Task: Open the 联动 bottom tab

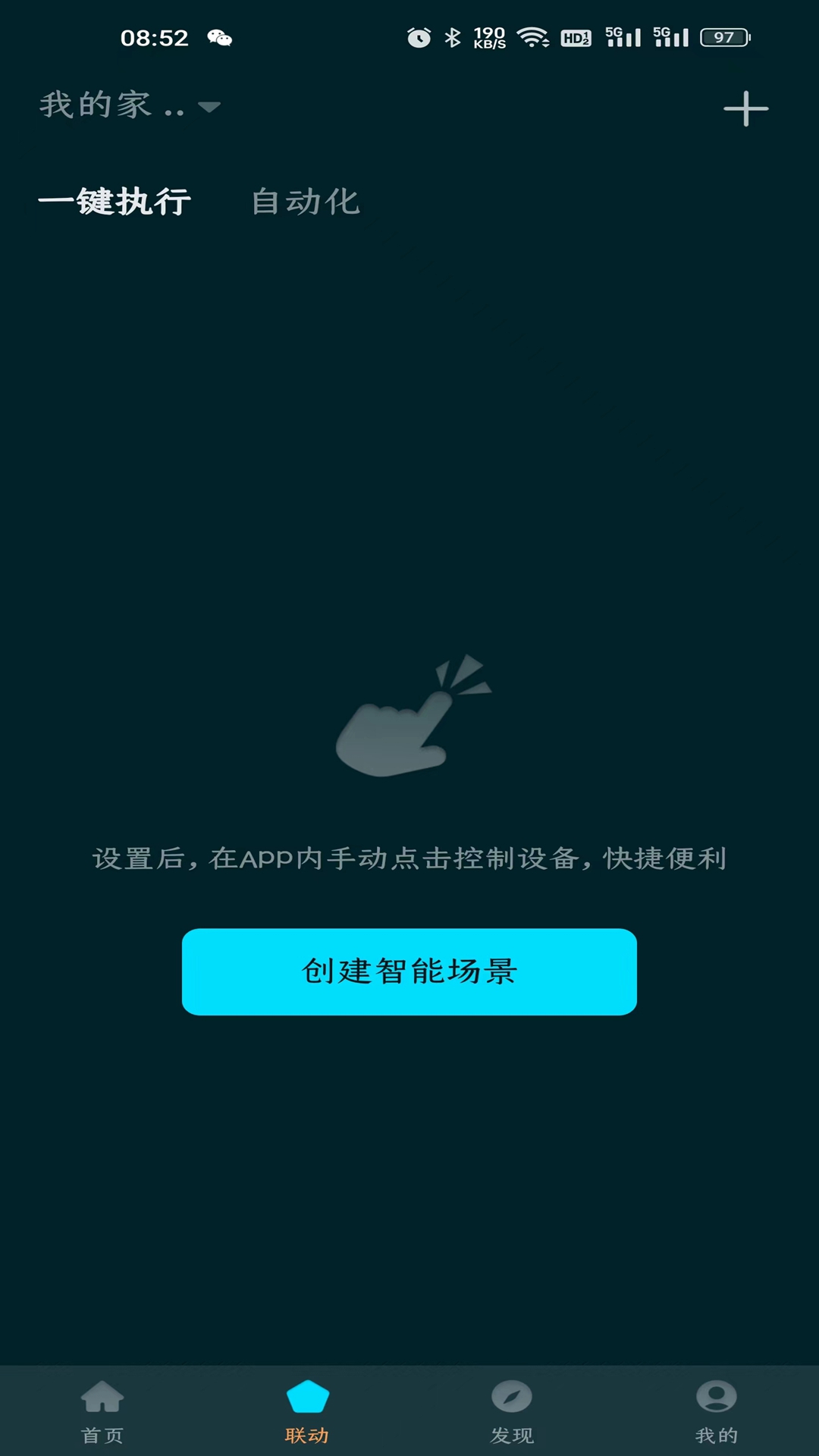Action: tap(307, 1412)
